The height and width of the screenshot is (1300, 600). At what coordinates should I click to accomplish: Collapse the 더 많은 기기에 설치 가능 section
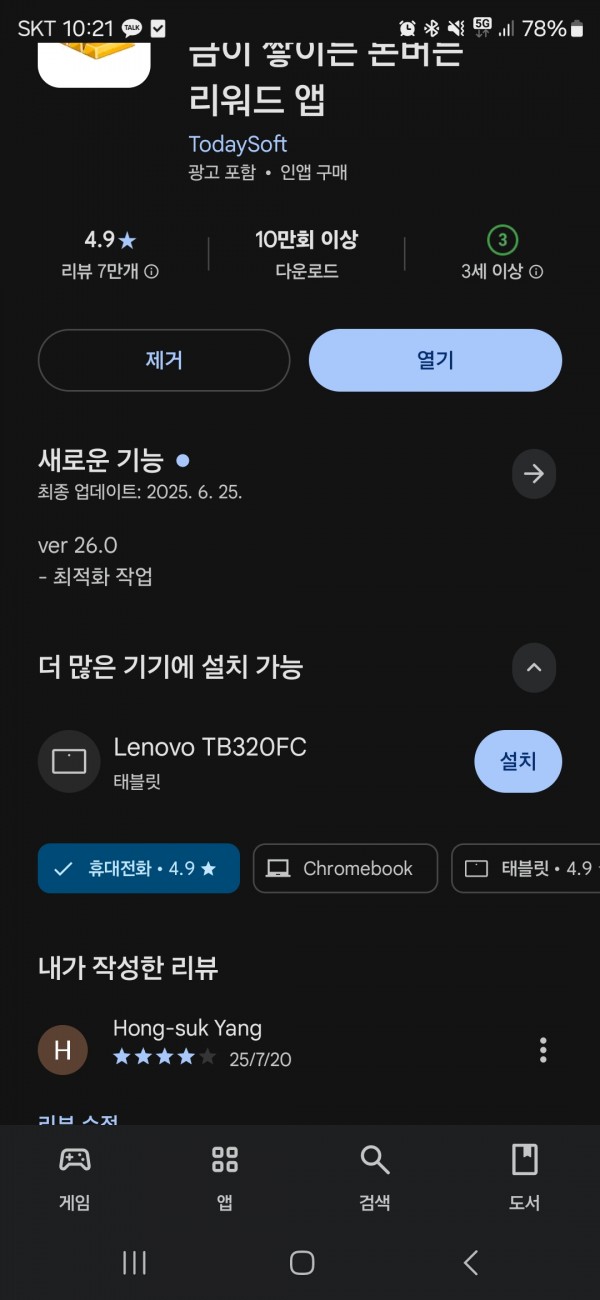coord(534,667)
